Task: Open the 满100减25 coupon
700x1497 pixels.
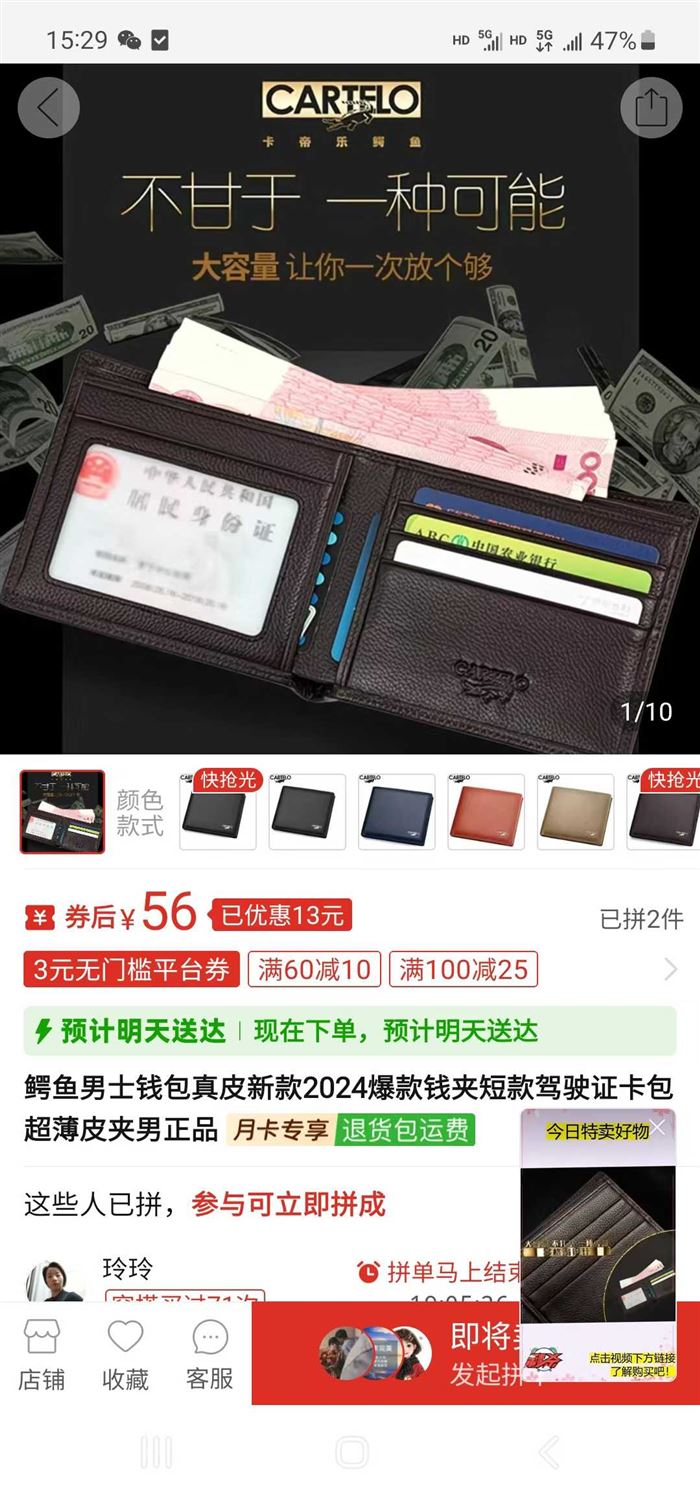Action: tap(463, 969)
